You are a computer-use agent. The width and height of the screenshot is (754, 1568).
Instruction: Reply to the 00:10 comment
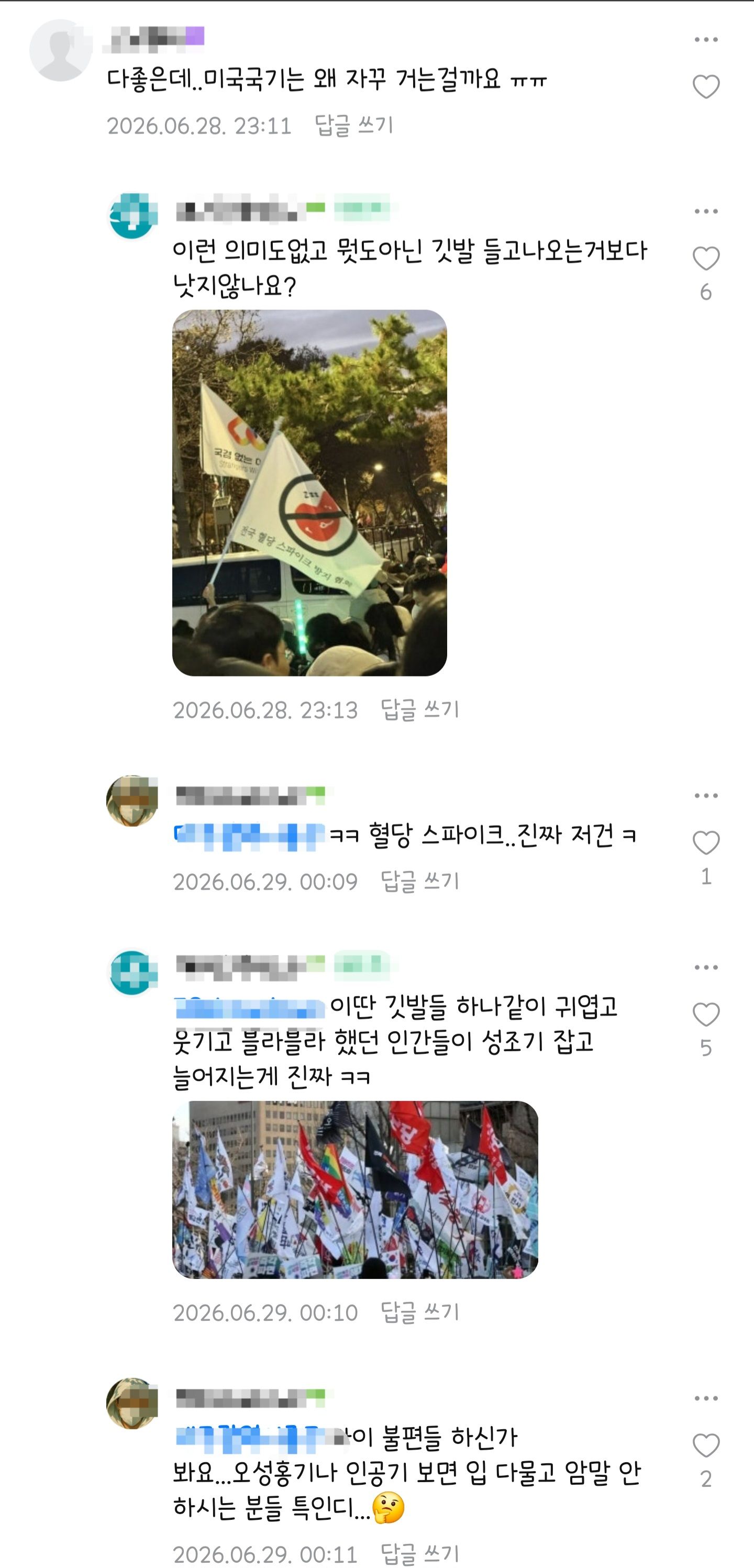tap(420, 1313)
